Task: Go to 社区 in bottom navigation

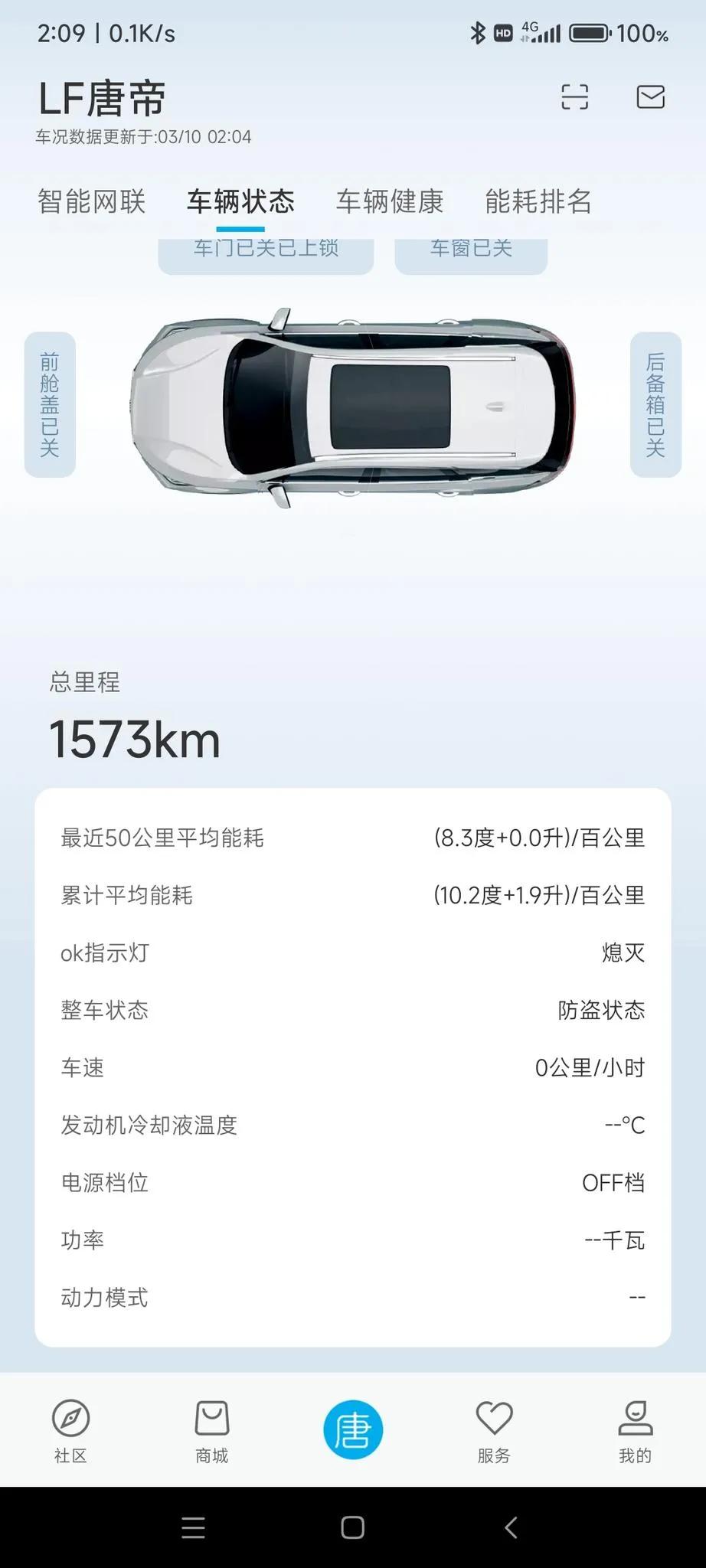Action: click(70, 1431)
